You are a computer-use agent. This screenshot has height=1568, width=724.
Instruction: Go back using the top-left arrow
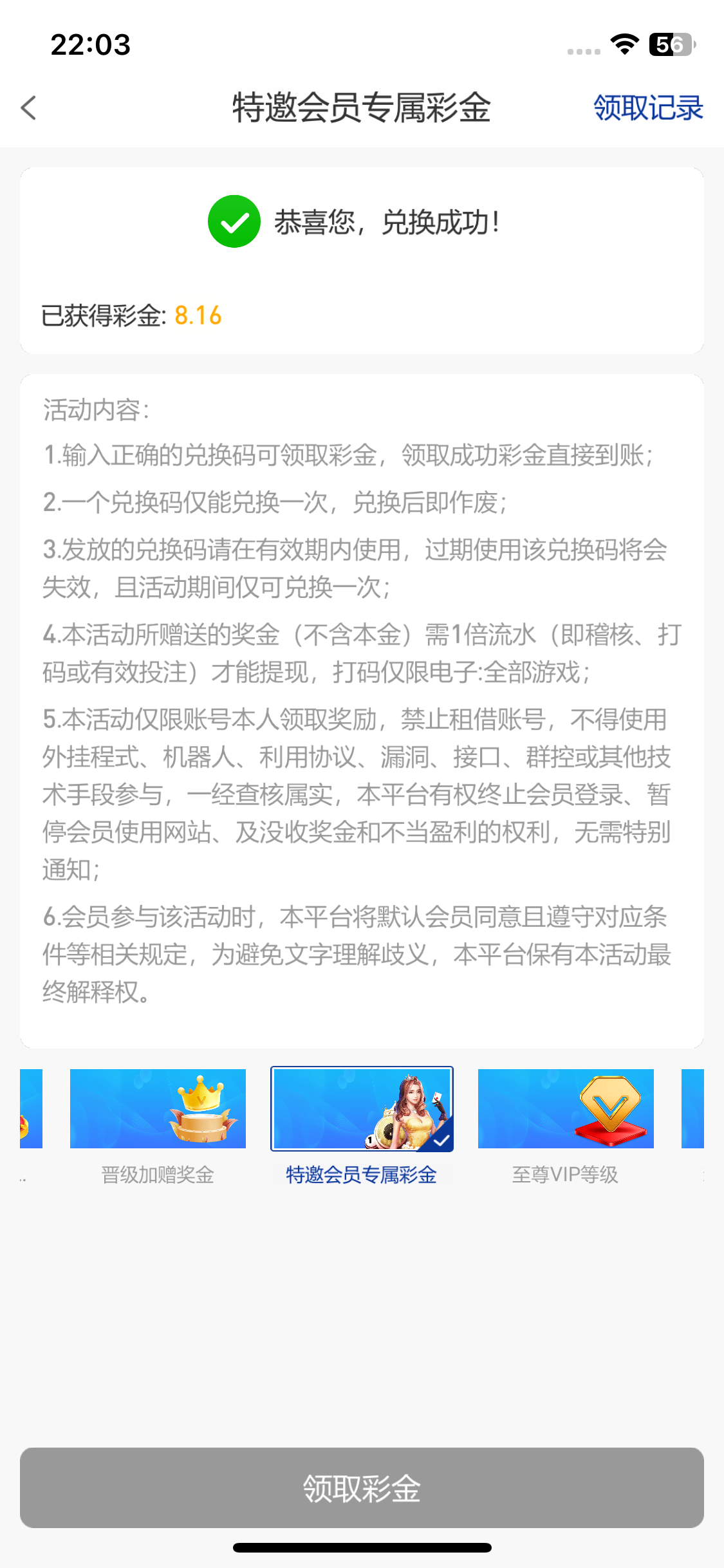click(x=29, y=107)
